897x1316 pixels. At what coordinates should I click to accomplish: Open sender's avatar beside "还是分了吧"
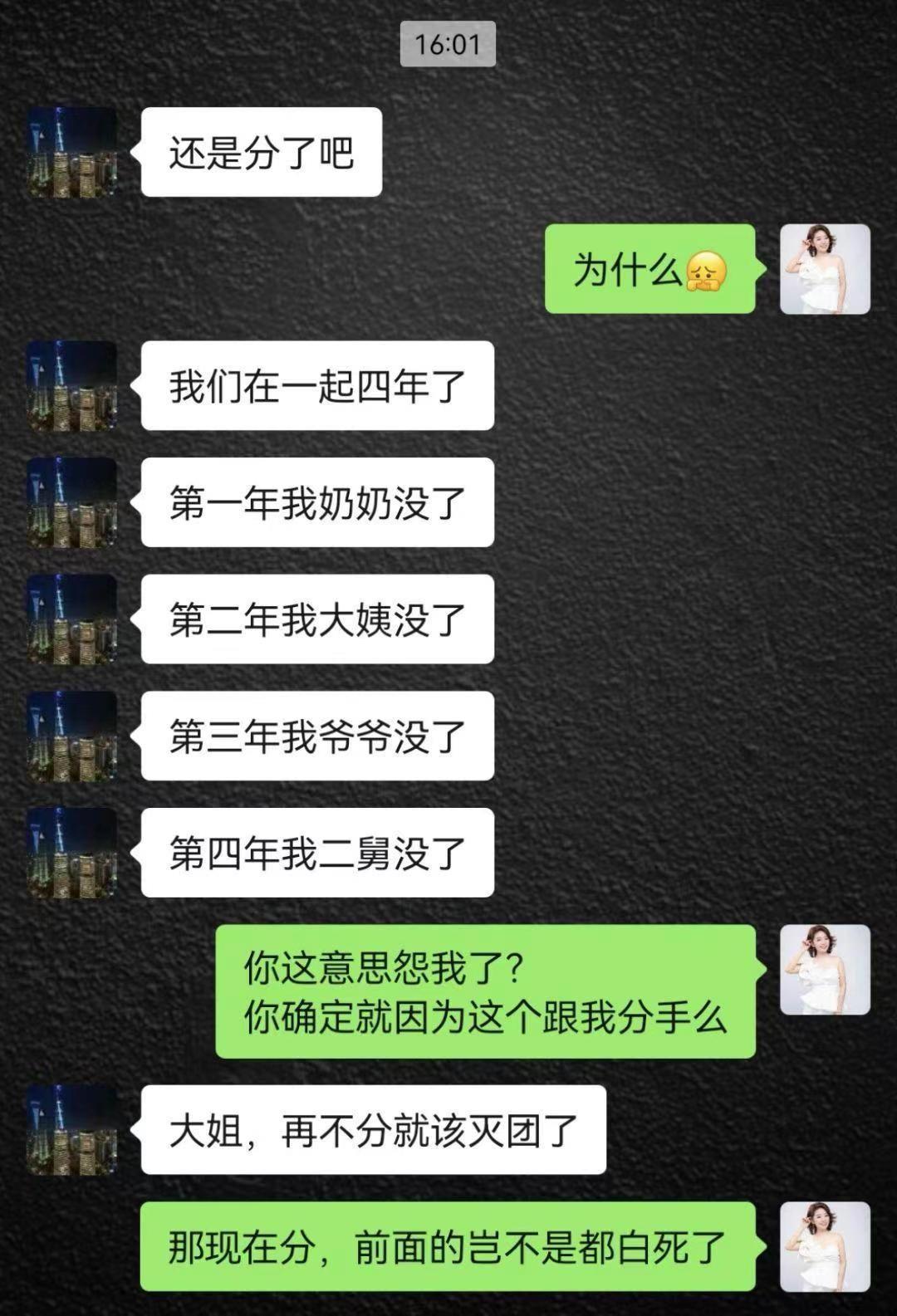pos(71,152)
